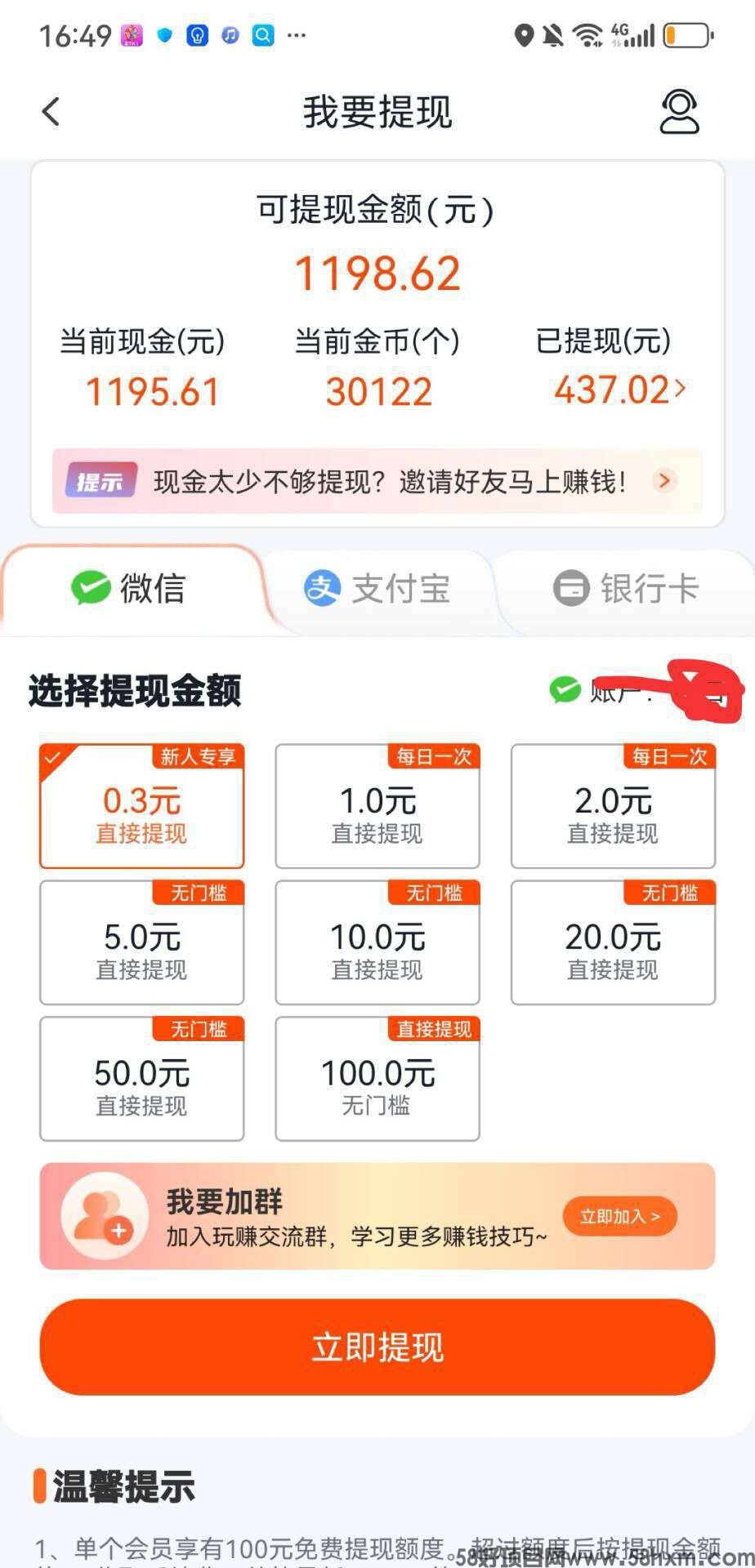Switch to the 银行卡 tab
The width and height of the screenshot is (755, 1568).
pos(626,588)
